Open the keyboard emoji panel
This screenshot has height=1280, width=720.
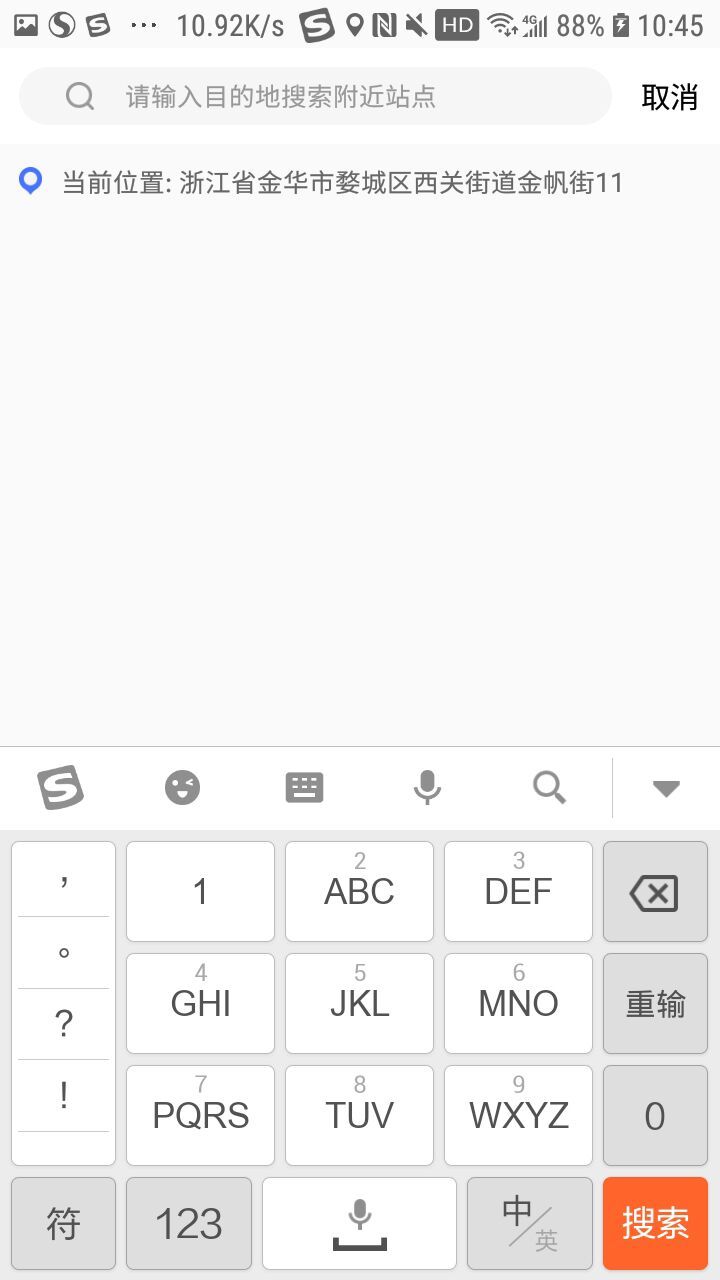pyautogui.click(x=182, y=788)
